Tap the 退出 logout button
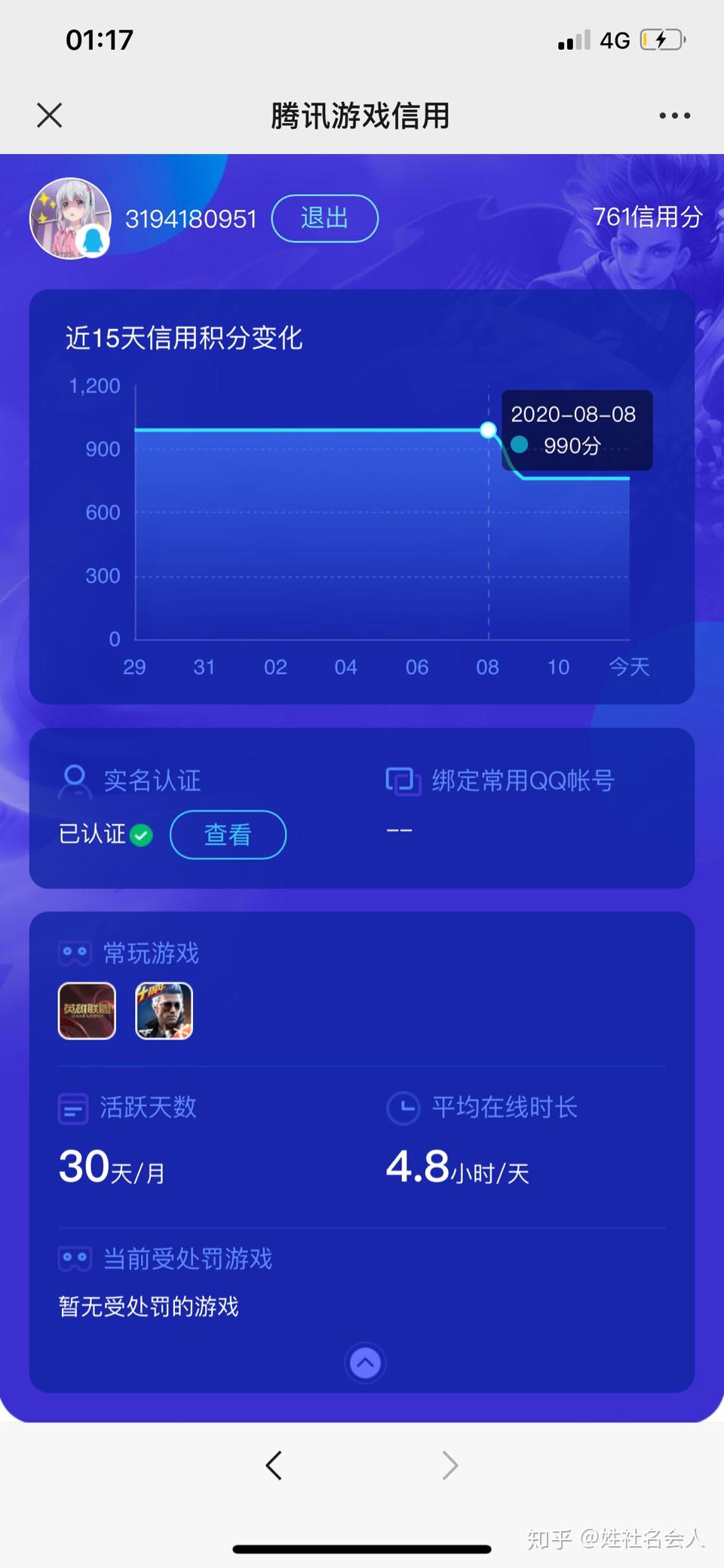 tap(324, 218)
